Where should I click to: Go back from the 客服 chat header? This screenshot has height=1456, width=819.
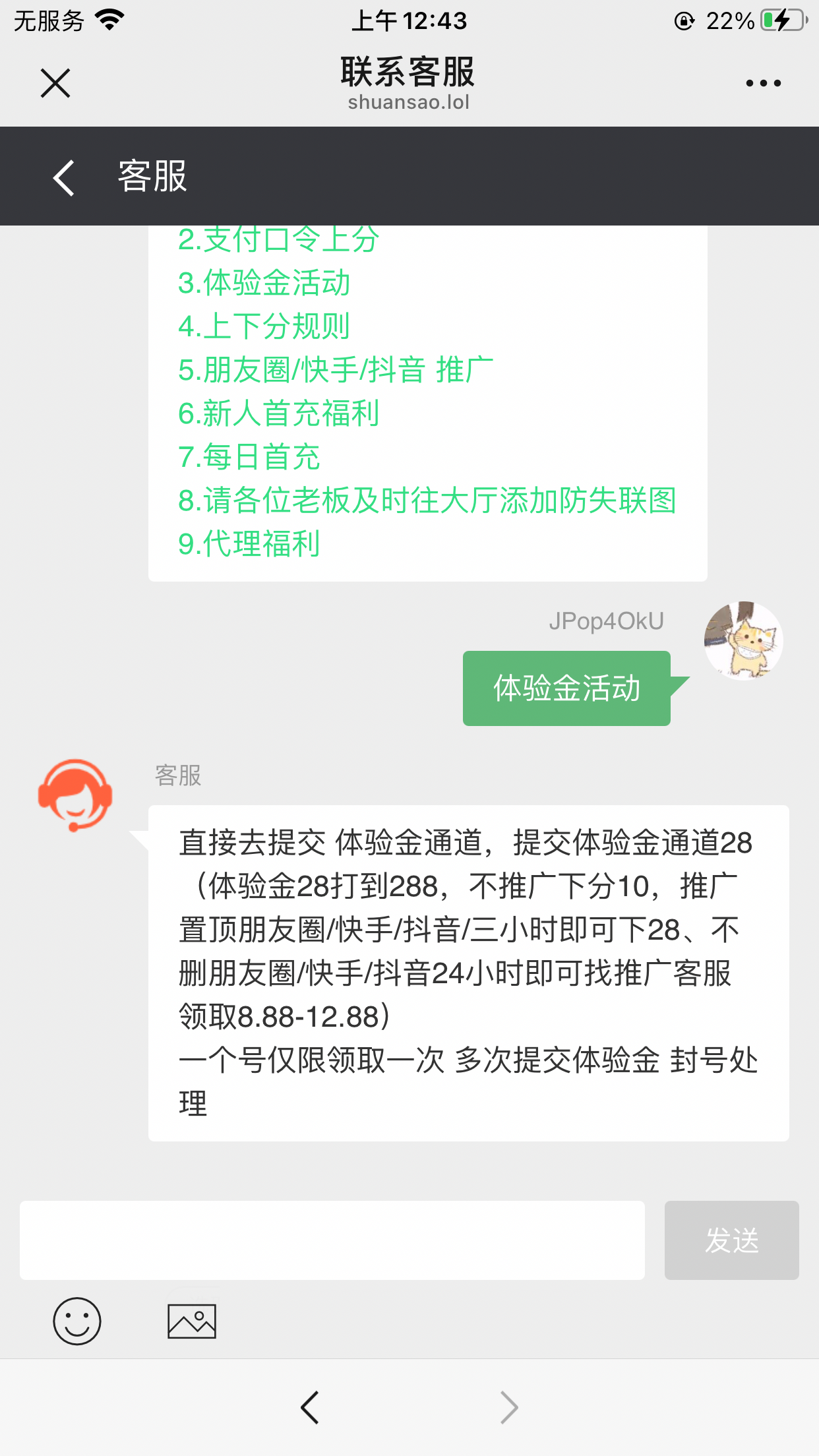[x=64, y=177]
